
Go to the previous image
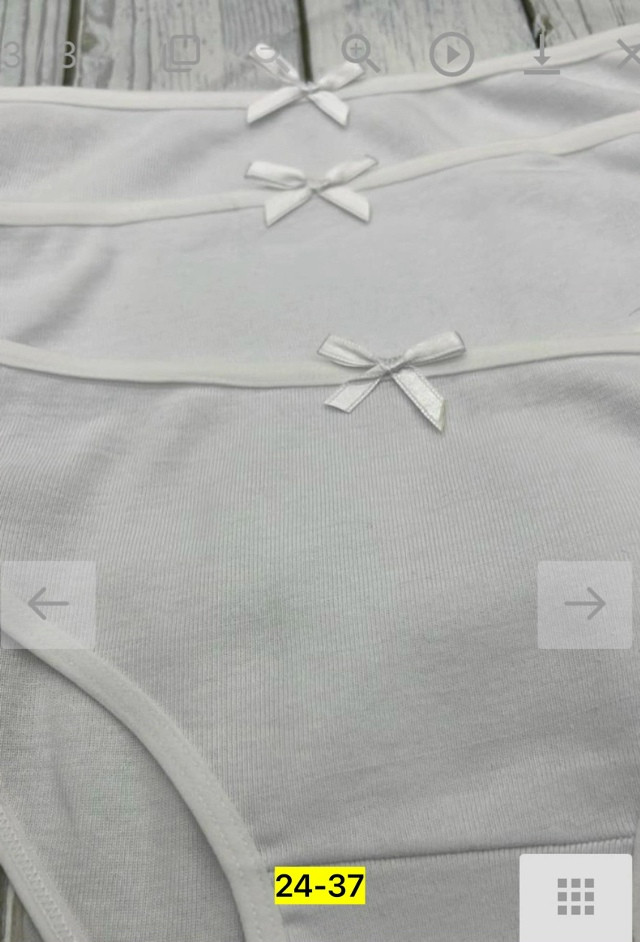pyautogui.click(x=48, y=604)
